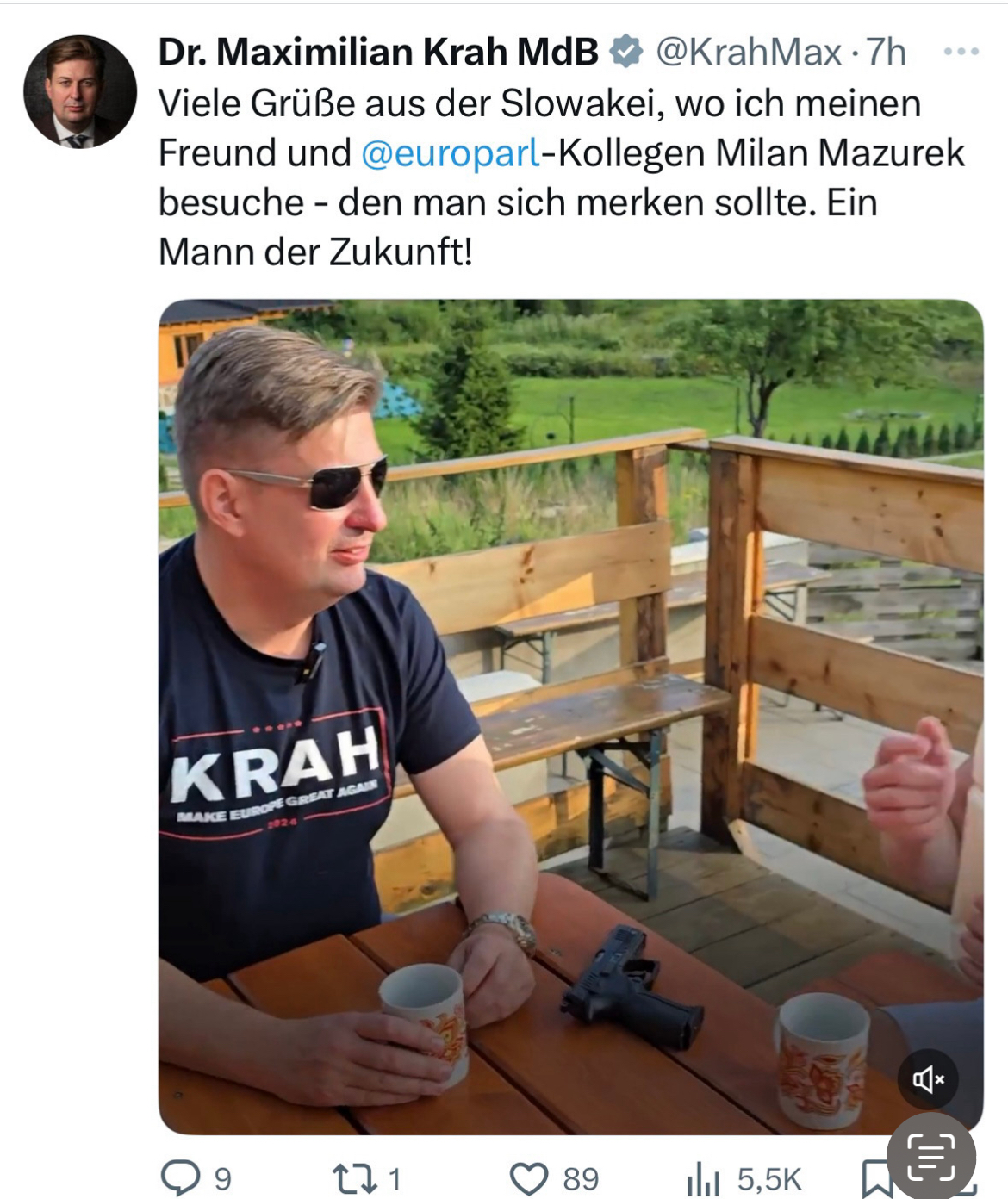Viewport: 1008px width, 1199px height.
Task: Play the embedded video
Action: (x=570, y=715)
